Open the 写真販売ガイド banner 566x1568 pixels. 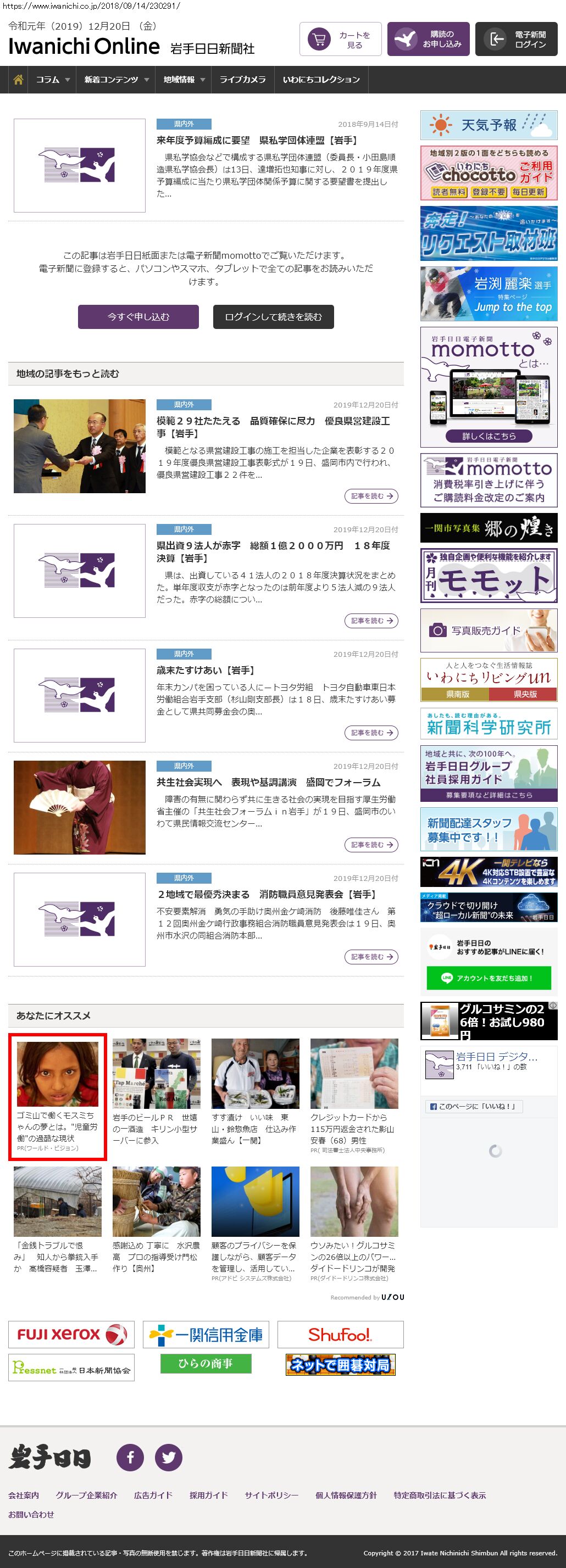(x=489, y=630)
